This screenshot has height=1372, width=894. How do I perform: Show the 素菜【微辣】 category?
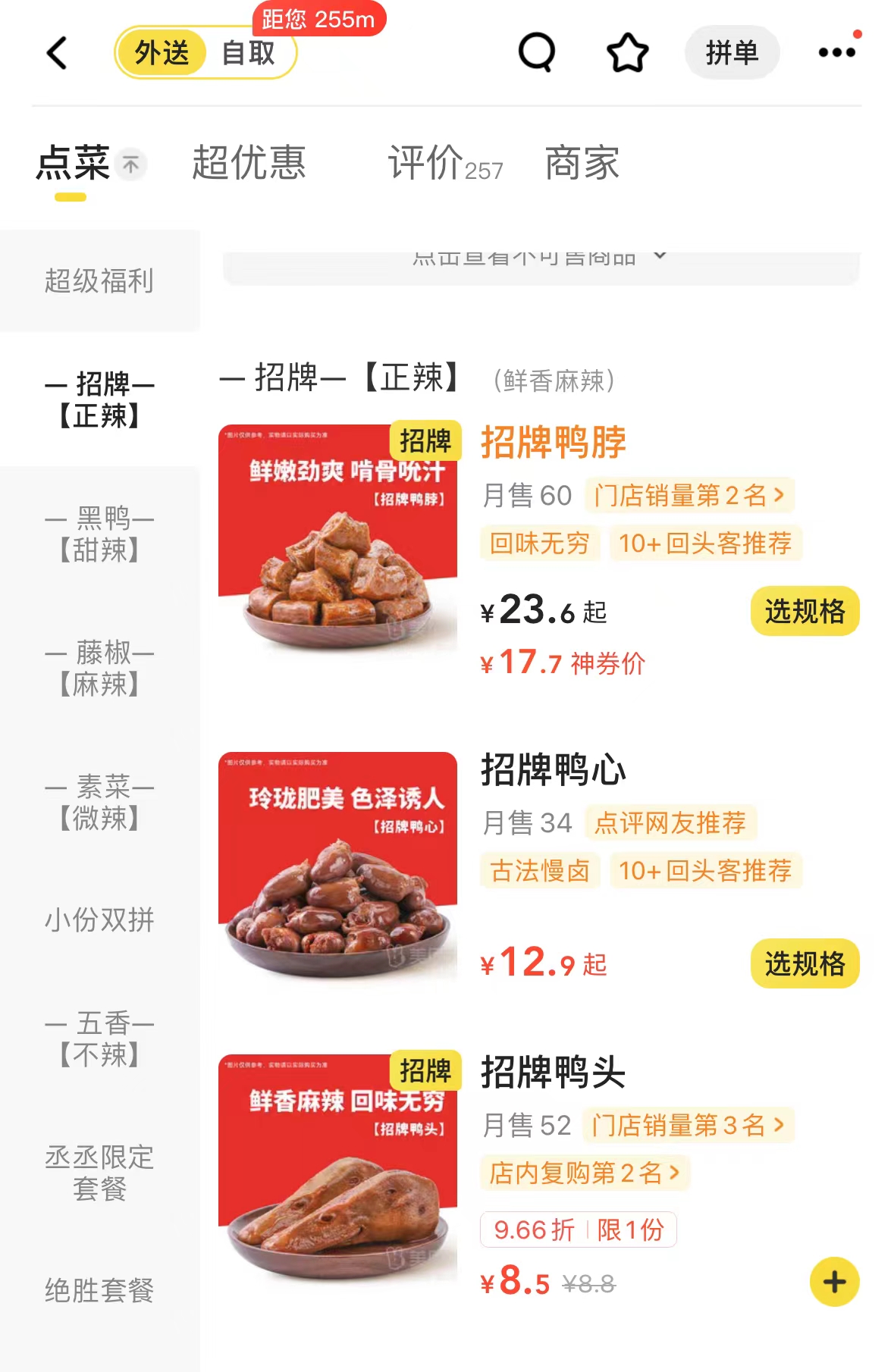coord(99,802)
